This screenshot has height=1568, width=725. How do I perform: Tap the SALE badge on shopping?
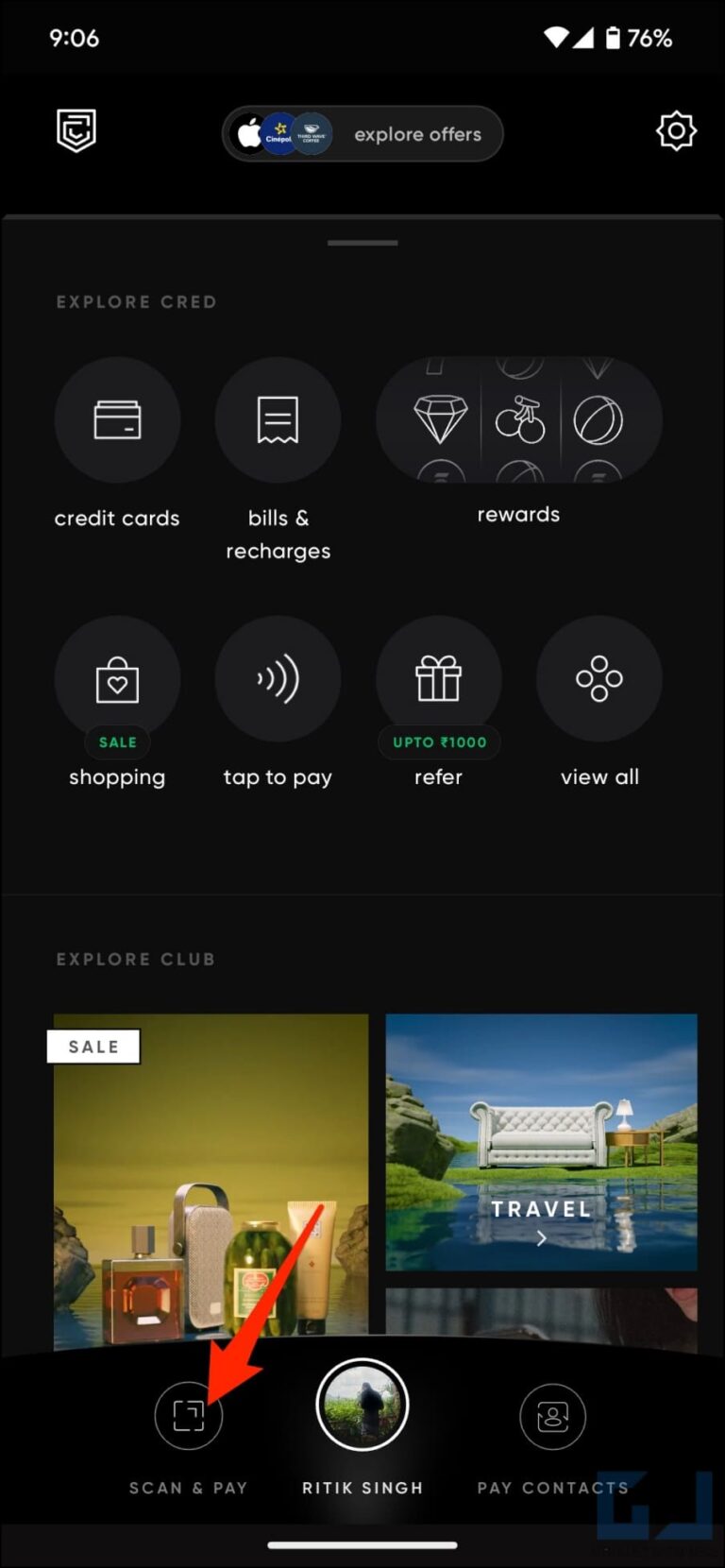click(117, 742)
